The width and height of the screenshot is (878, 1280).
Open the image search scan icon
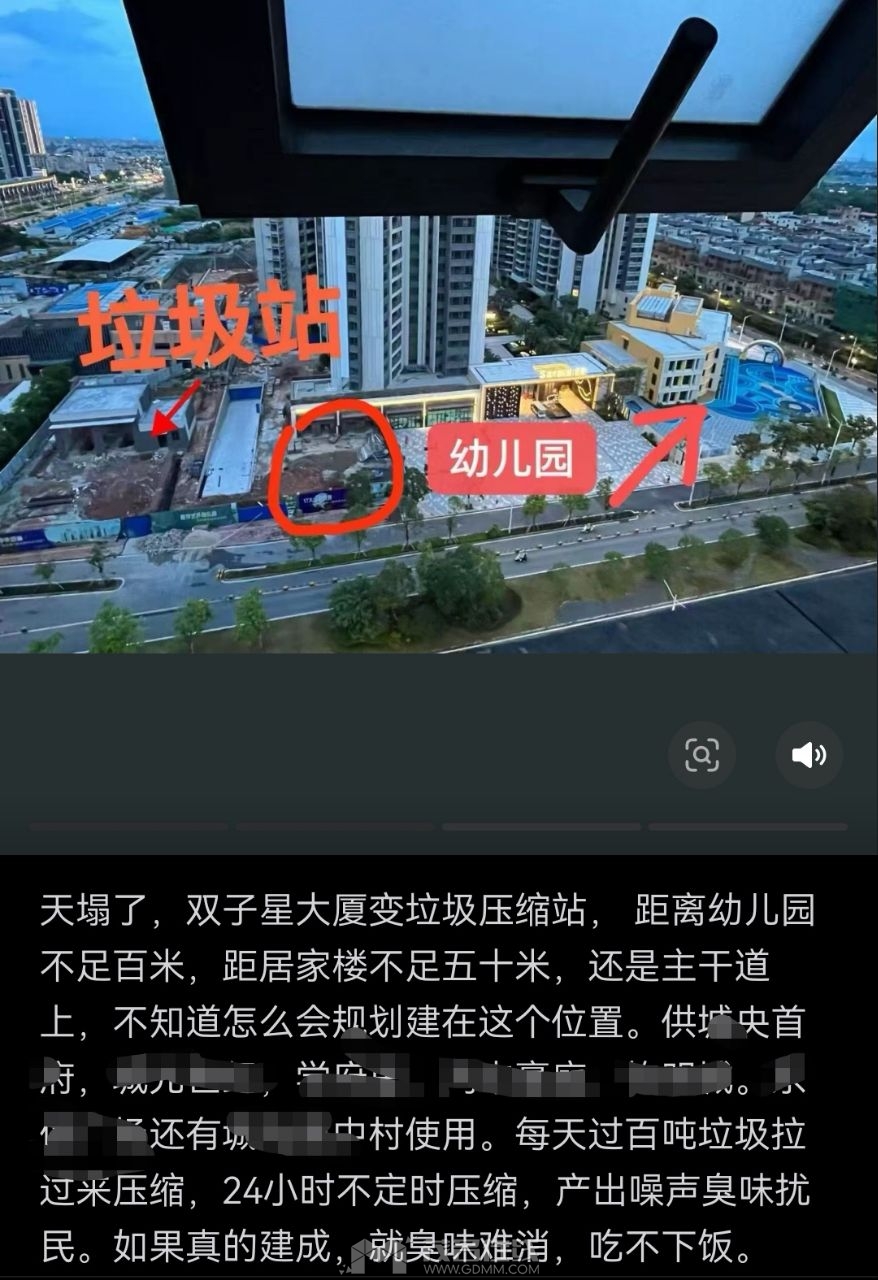(x=702, y=755)
